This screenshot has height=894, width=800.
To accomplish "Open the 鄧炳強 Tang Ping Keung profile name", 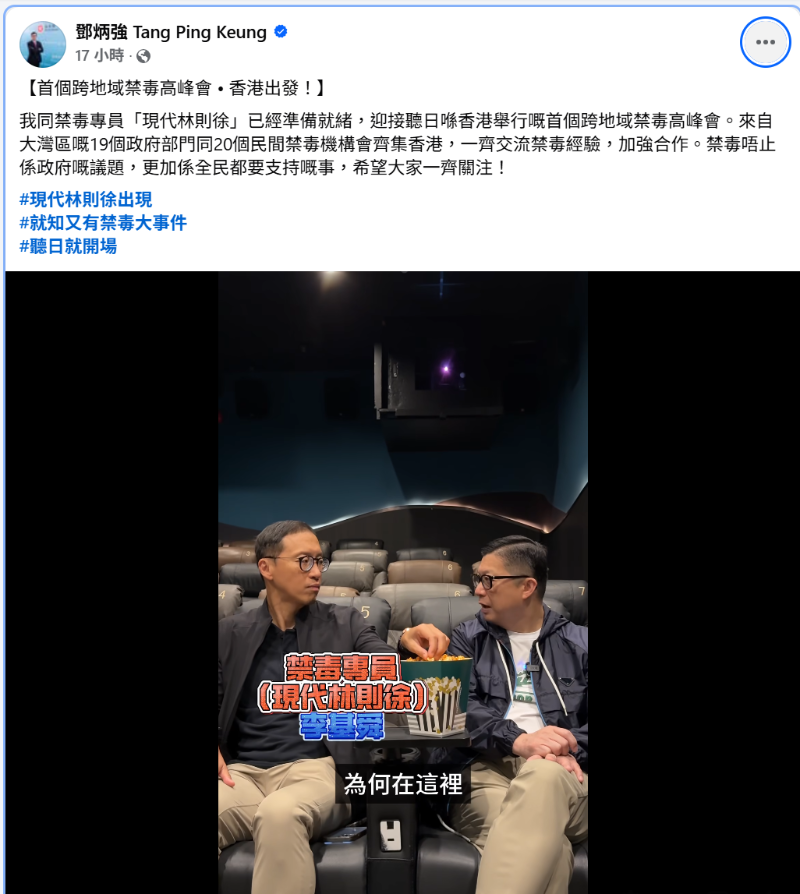I will click(x=171, y=32).
